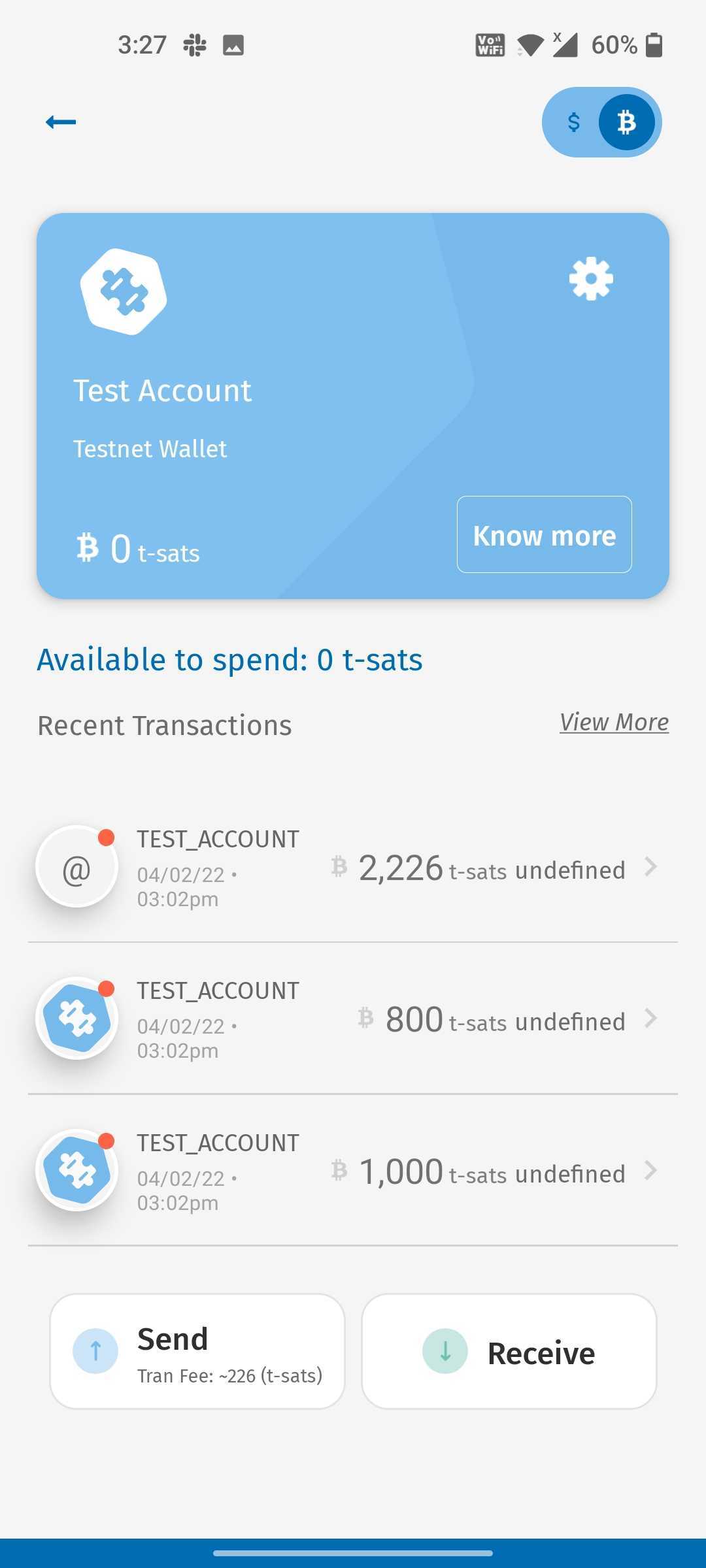The height and width of the screenshot is (1568, 706).
Task: Open View More transactions link
Action: click(614, 722)
